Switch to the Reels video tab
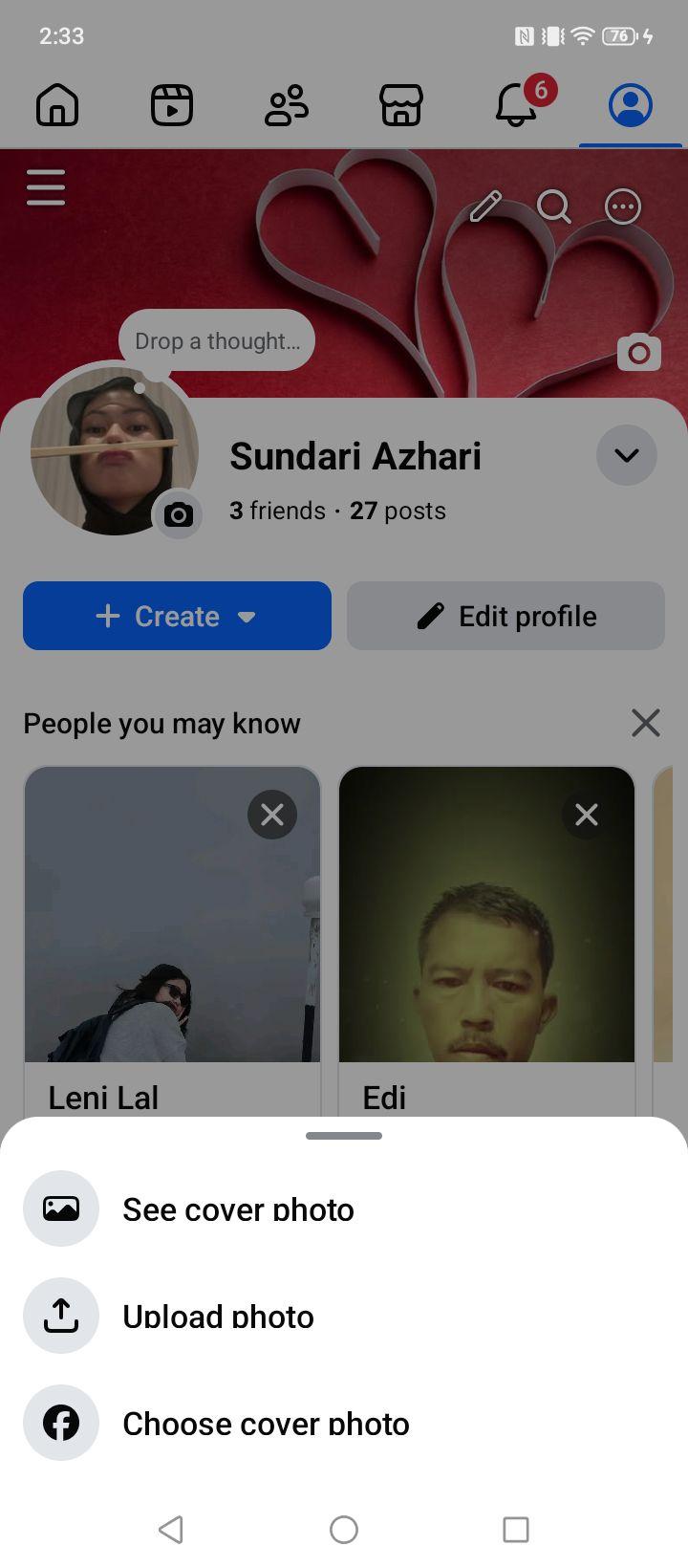The width and height of the screenshot is (688, 1568). coord(172,105)
